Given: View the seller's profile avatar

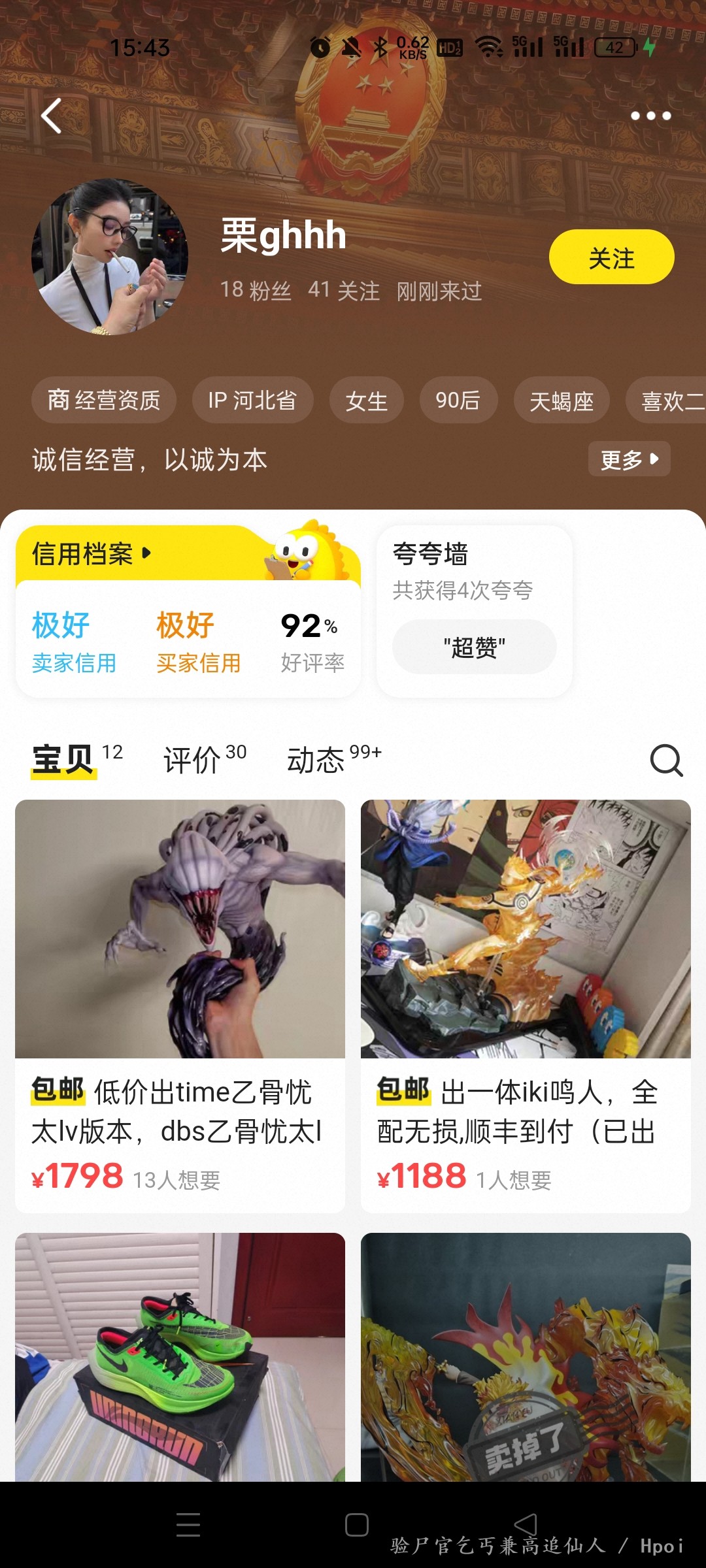Looking at the screenshot, I should click(x=110, y=257).
